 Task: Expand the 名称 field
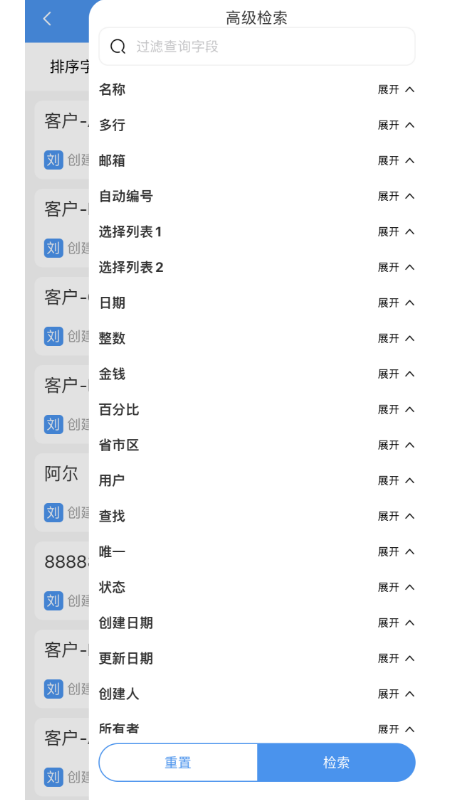pyautogui.click(x=396, y=90)
